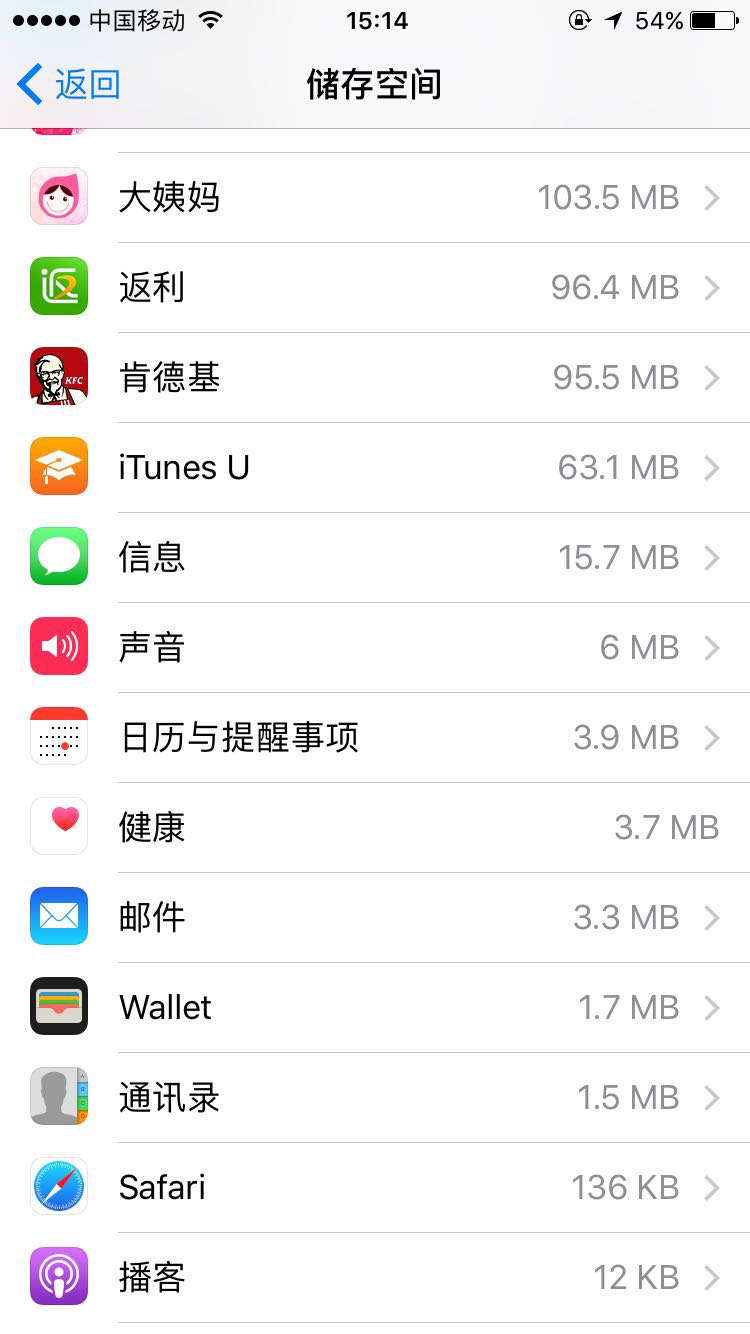Screen dimensions: 750x1334
Task: Select 日历与提醒事项 row
Action: [375, 738]
